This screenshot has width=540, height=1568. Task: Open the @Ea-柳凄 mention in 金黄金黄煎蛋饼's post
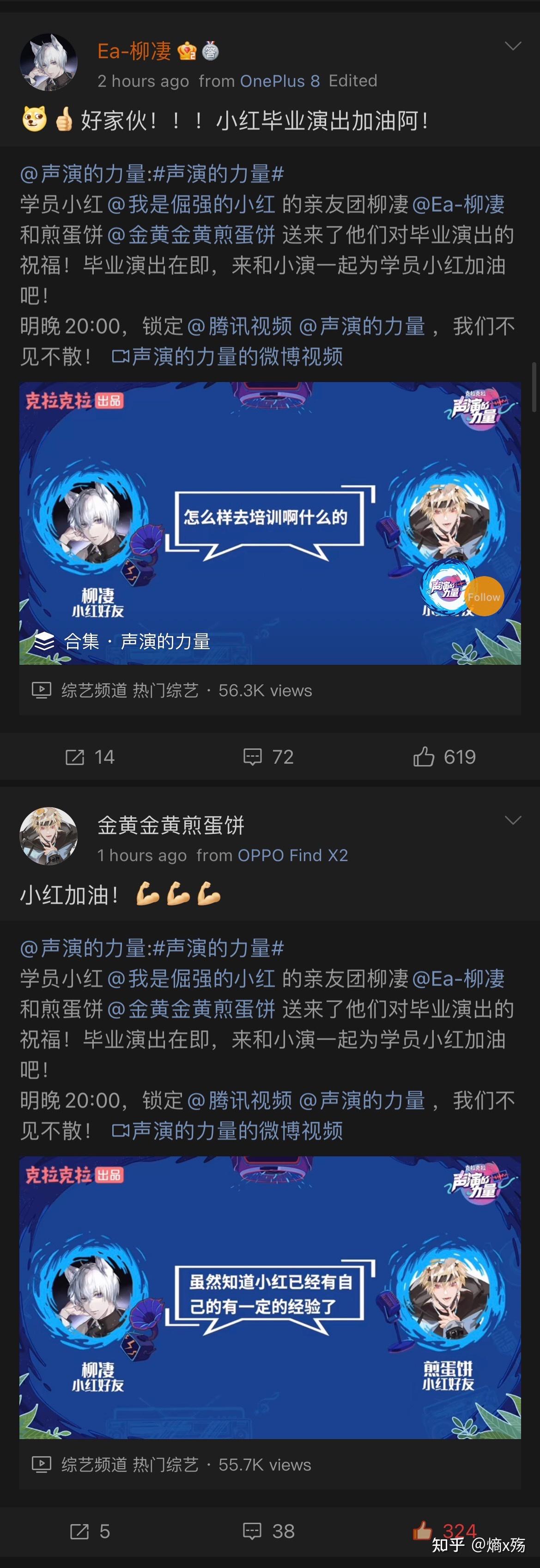[x=458, y=979]
